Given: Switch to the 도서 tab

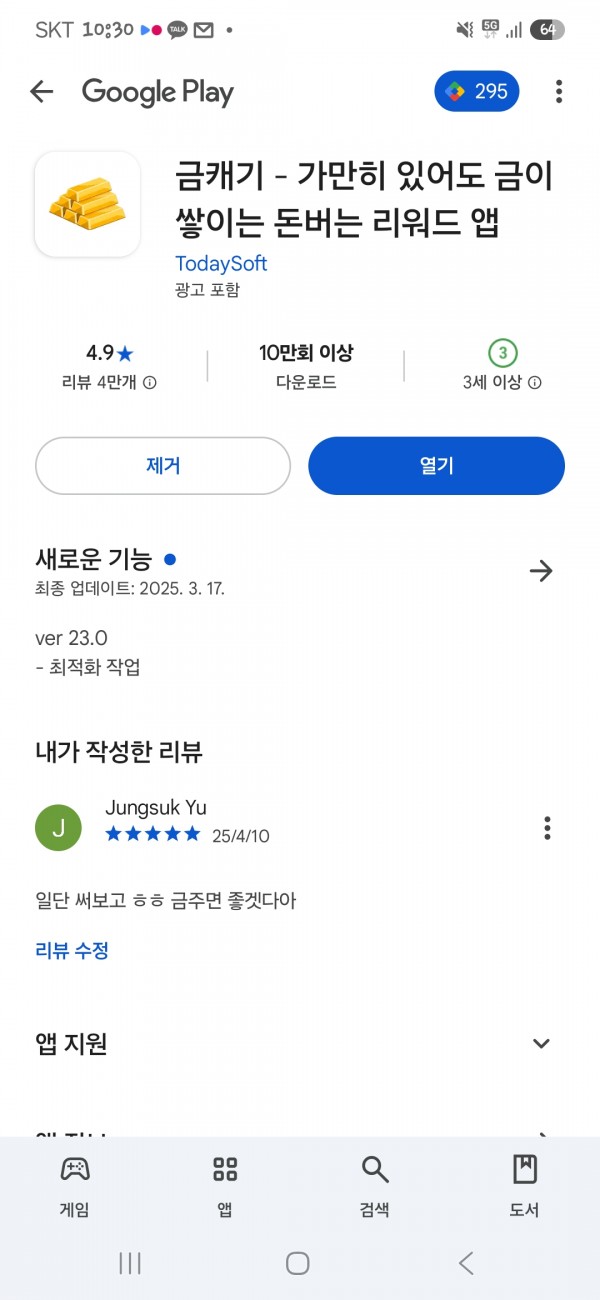Looking at the screenshot, I should [525, 1187].
